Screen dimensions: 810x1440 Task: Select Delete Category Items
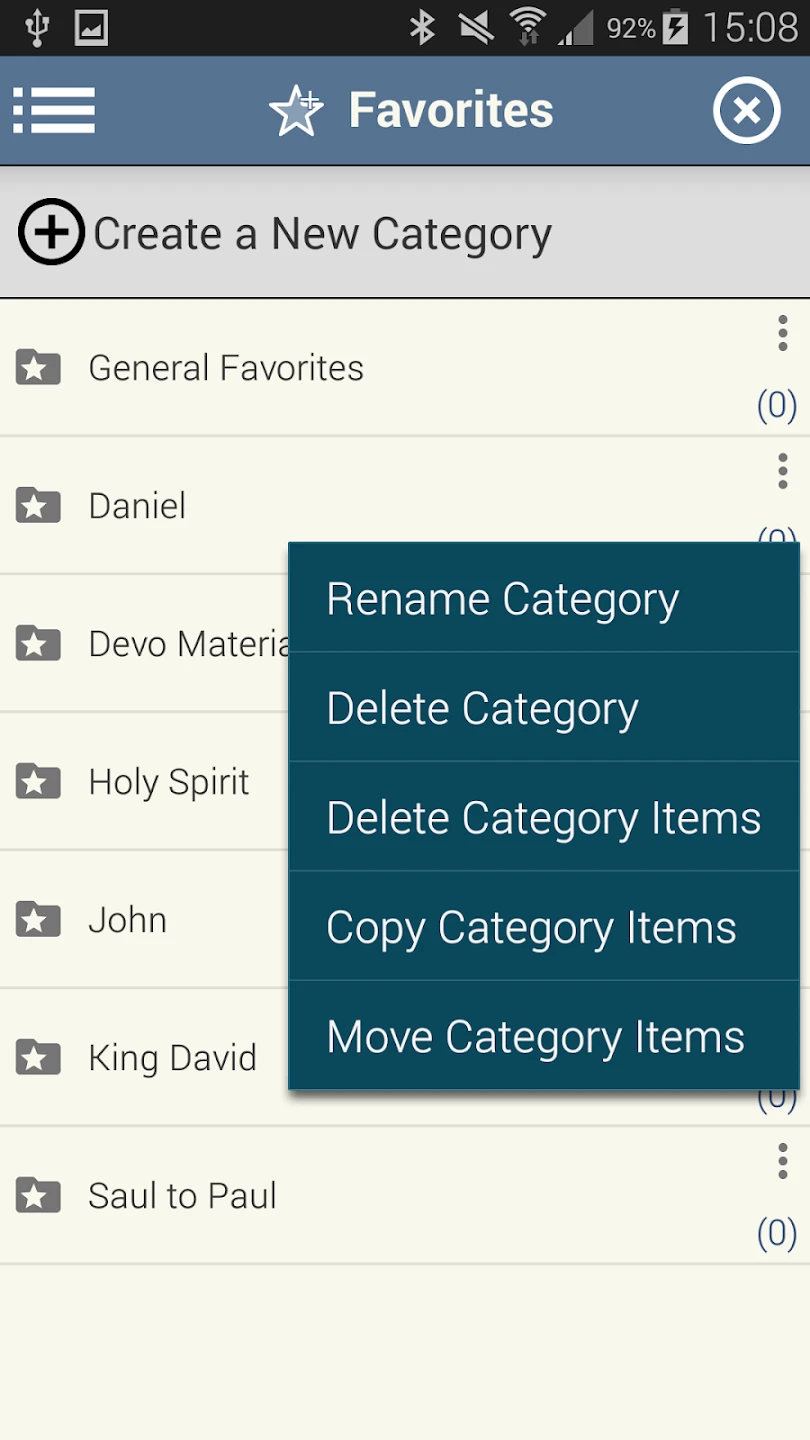[543, 819]
